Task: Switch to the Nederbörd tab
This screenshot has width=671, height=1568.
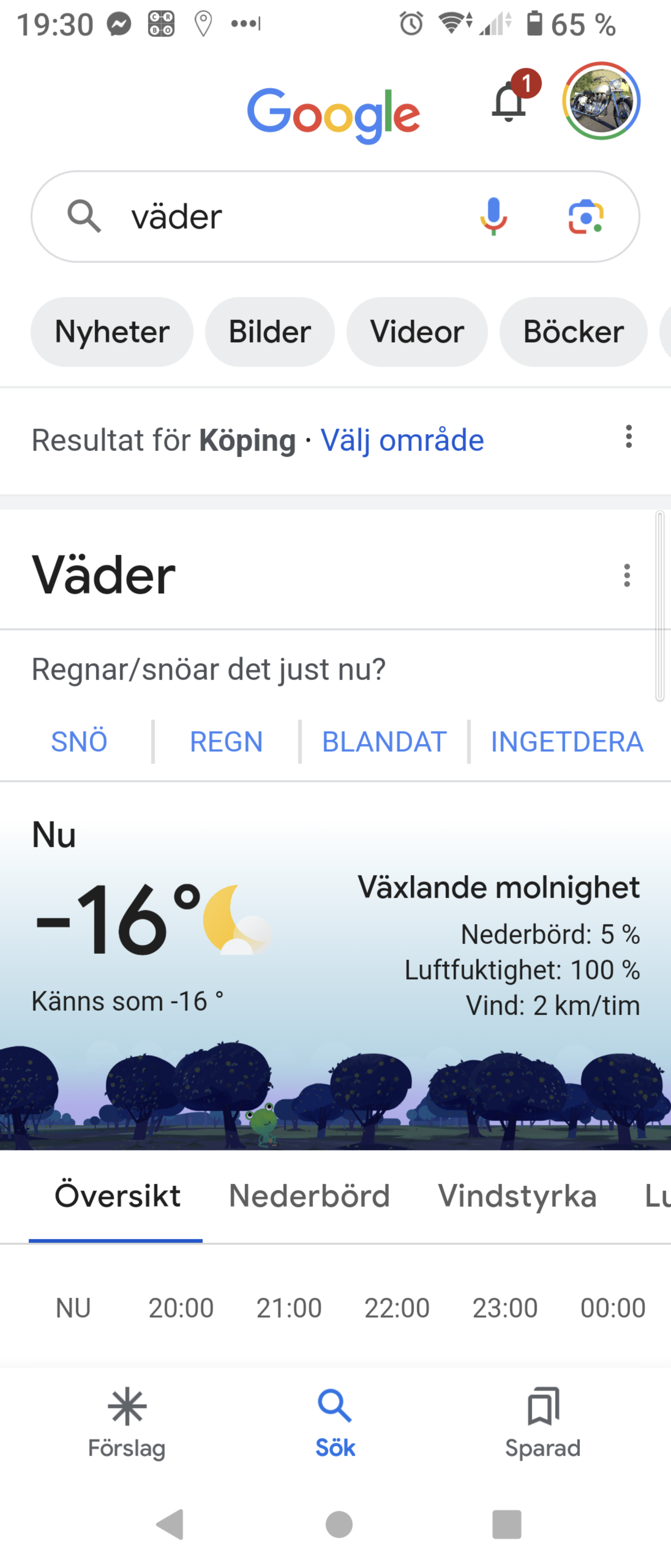Action: (x=309, y=1196)
